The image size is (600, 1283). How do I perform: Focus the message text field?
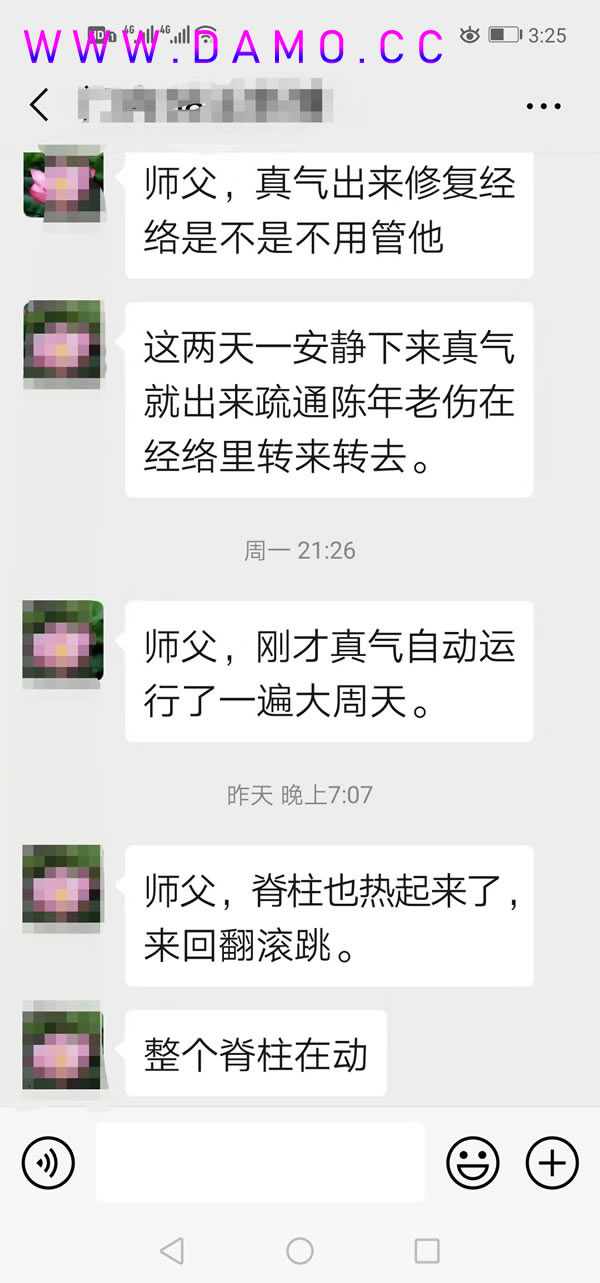tap(260, 1163)
